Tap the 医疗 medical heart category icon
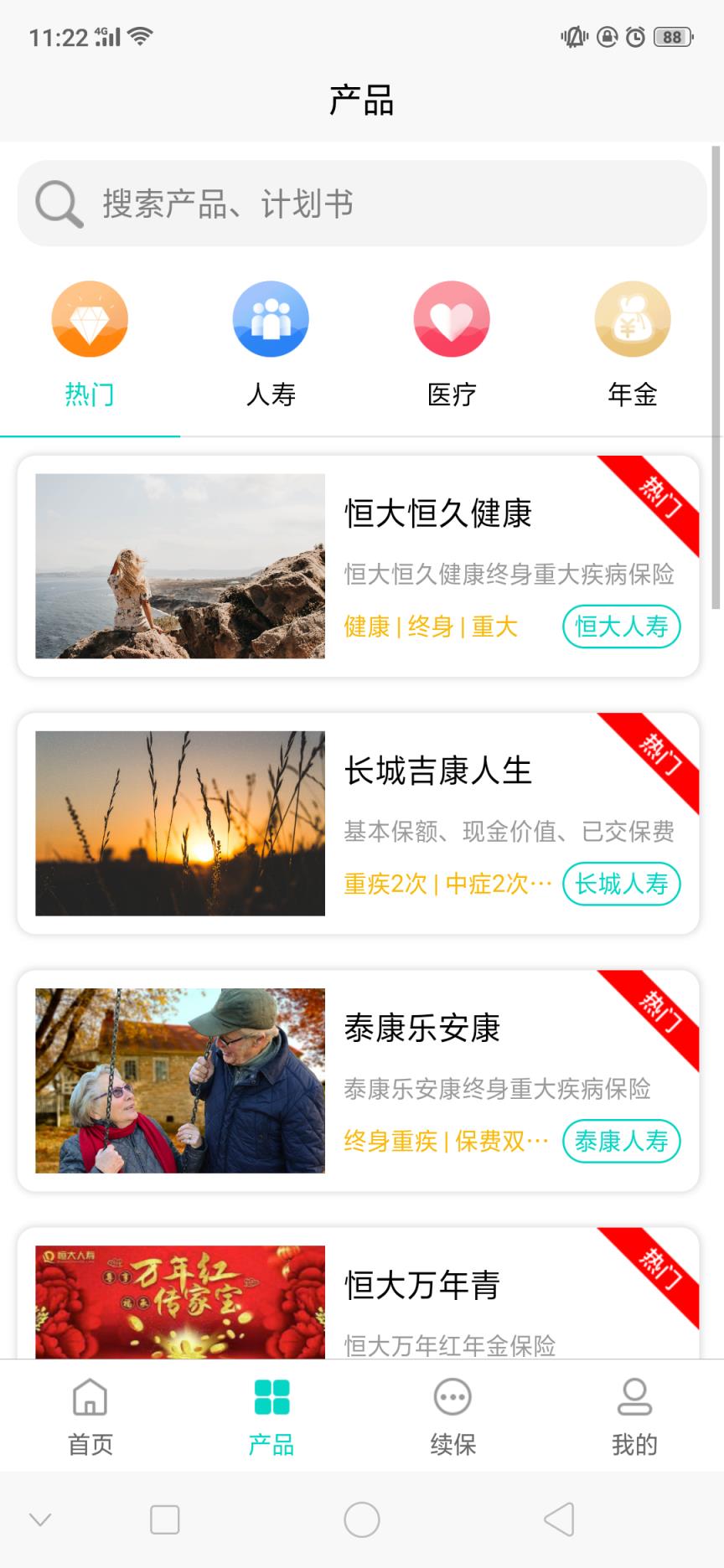Viewport: 724px width, 1568px height. tap(452, 319)
